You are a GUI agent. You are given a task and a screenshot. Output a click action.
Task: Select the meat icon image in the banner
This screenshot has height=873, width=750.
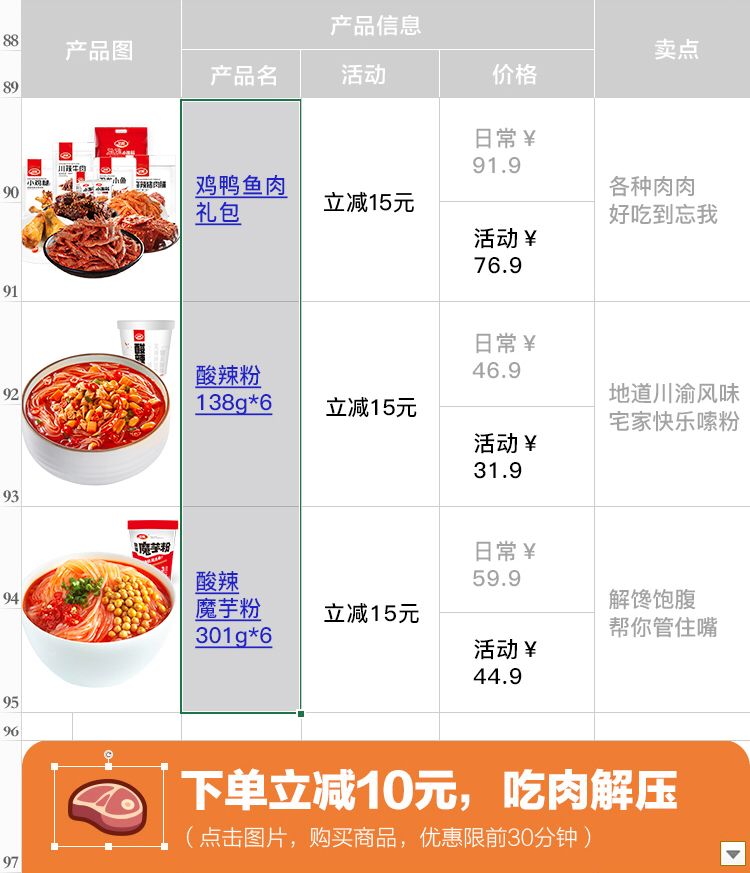coord(108,807)
